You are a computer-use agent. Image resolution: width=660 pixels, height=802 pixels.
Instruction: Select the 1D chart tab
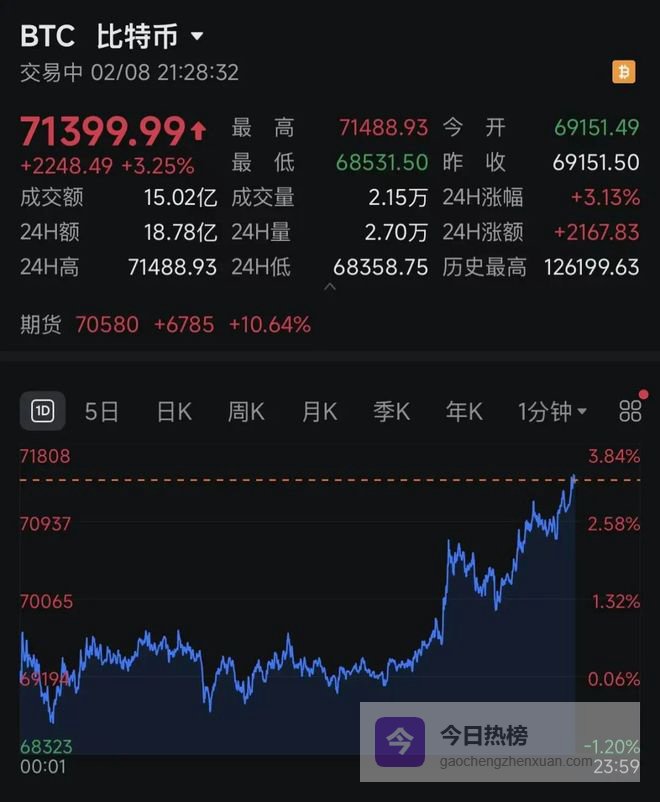[43, 411]
